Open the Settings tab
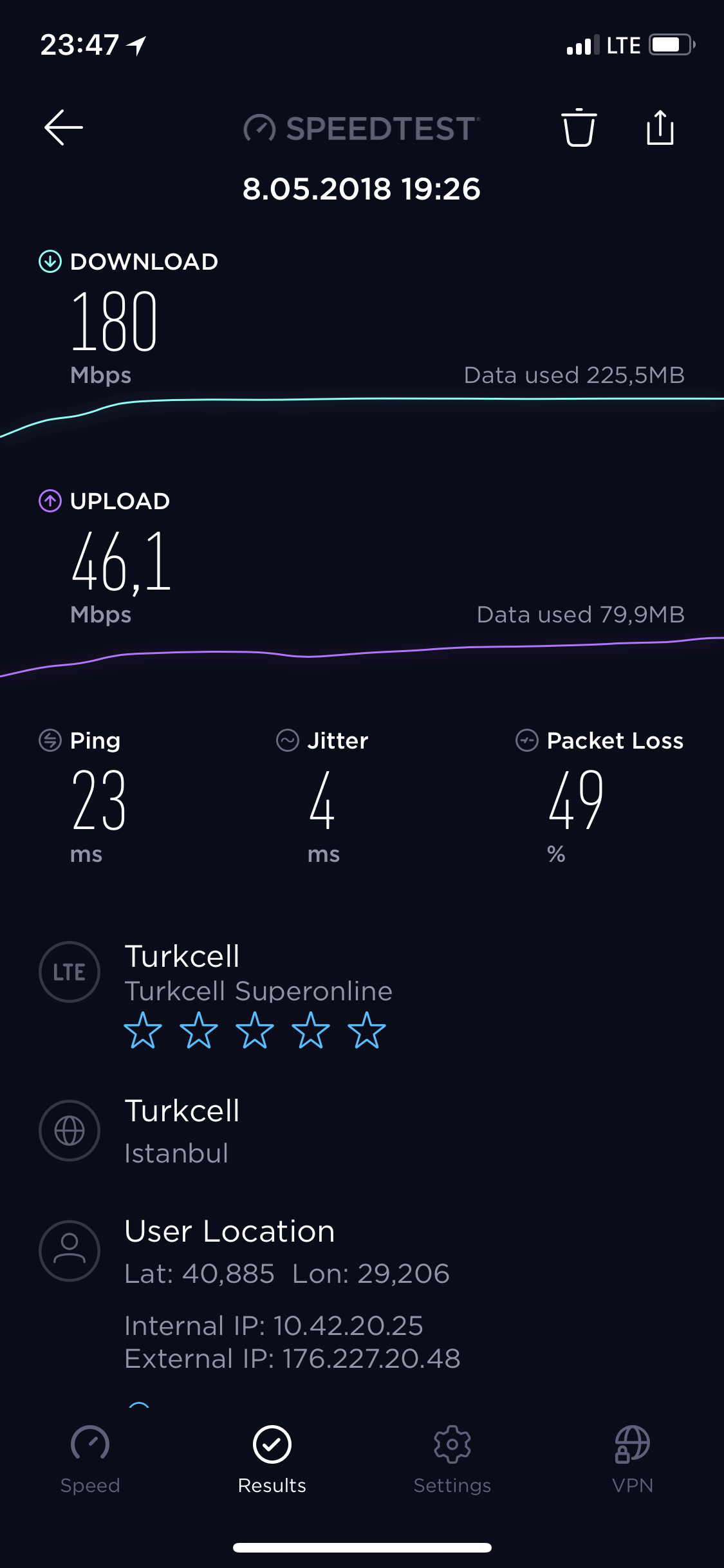Screen dimensions: 724x1568 [452, 1460]
